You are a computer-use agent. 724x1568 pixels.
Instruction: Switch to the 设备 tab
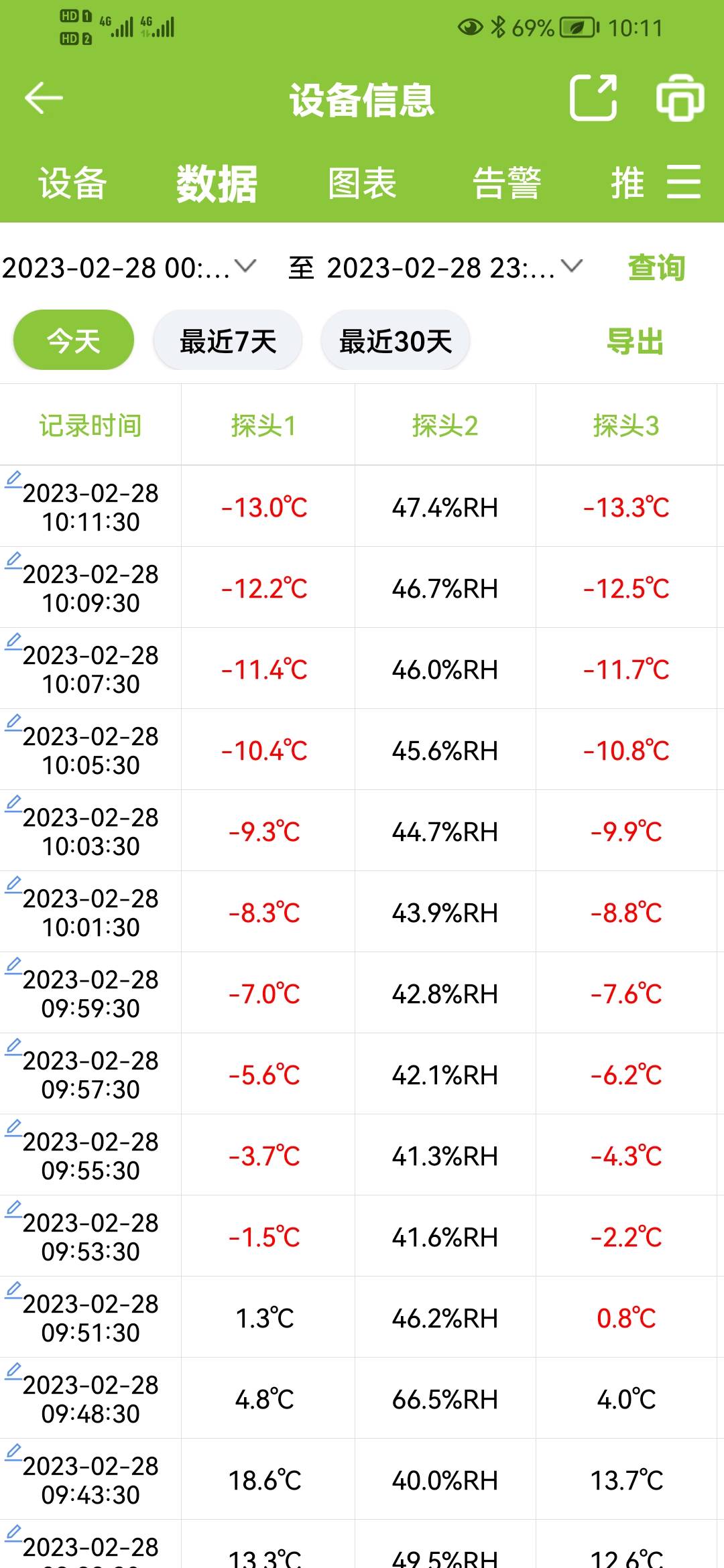[x=72, y=184]
